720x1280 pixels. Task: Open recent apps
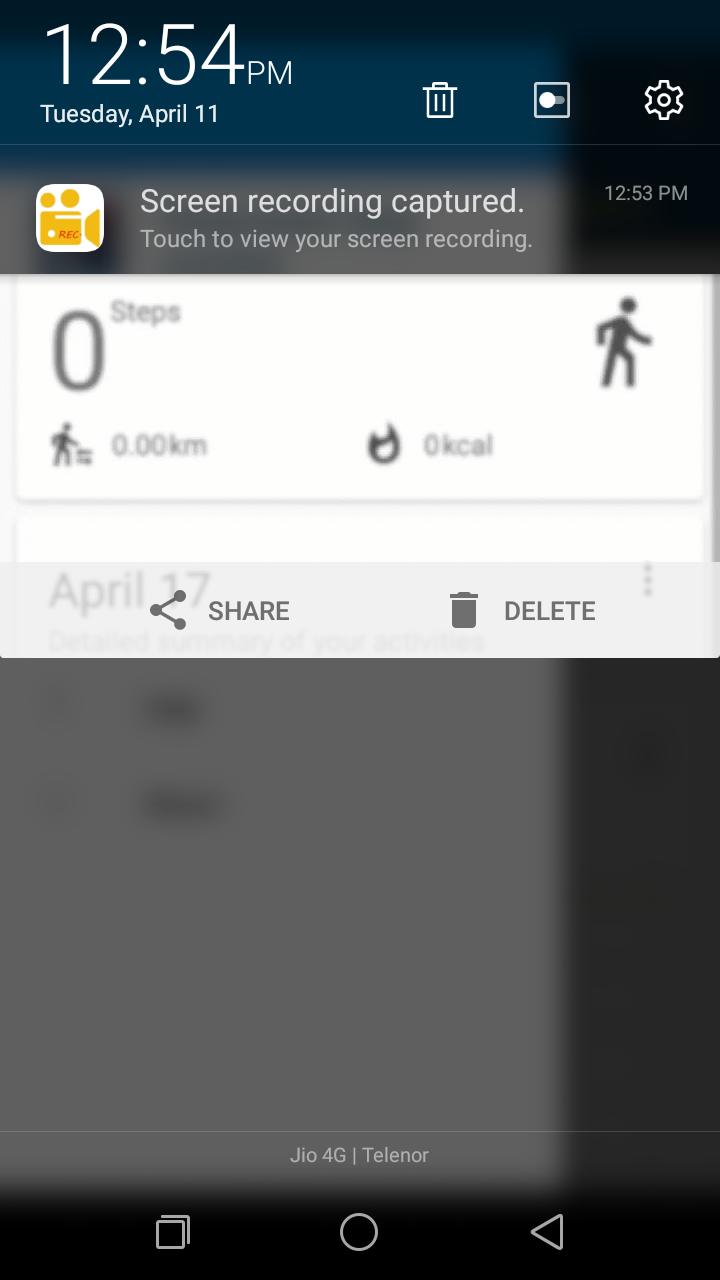tap(173, 1232)
